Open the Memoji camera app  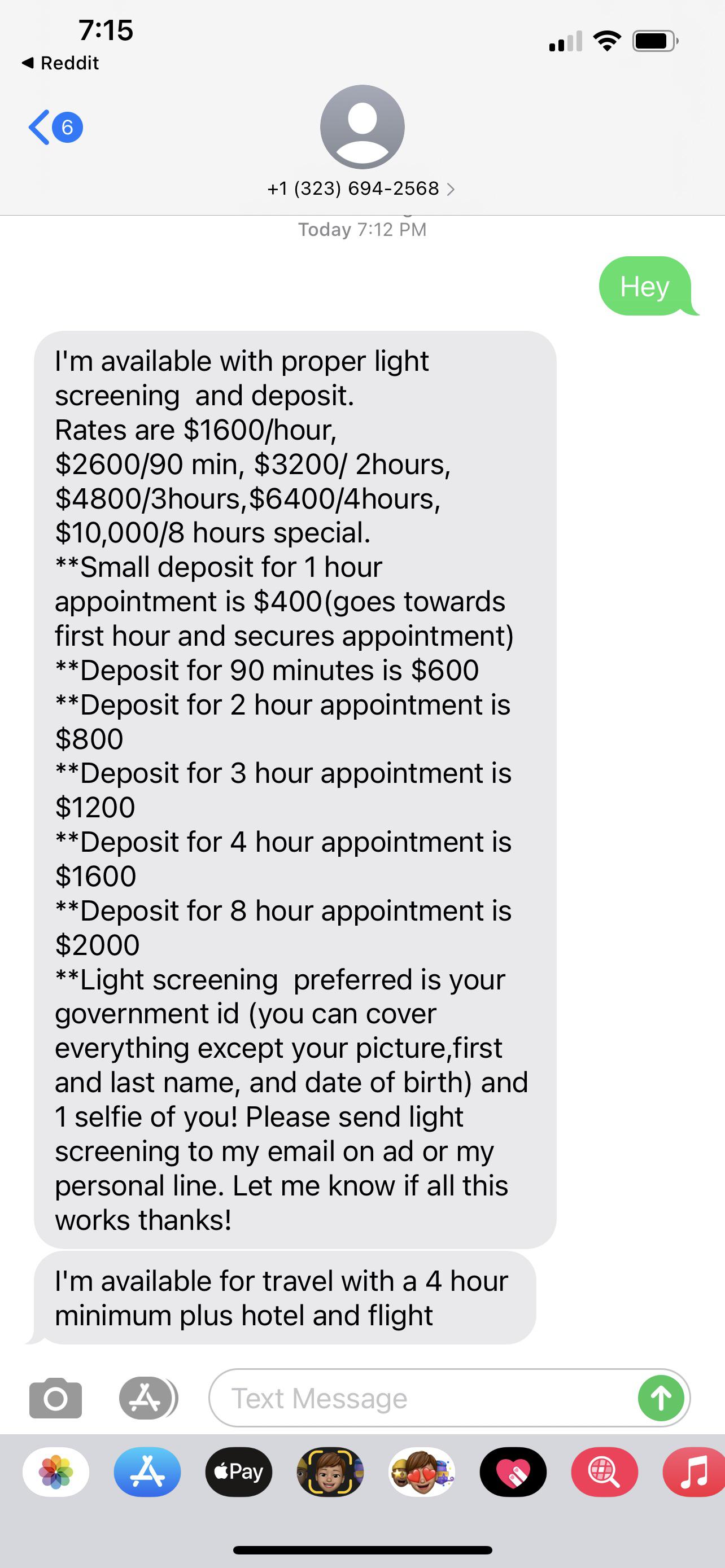coord(330,1471)
